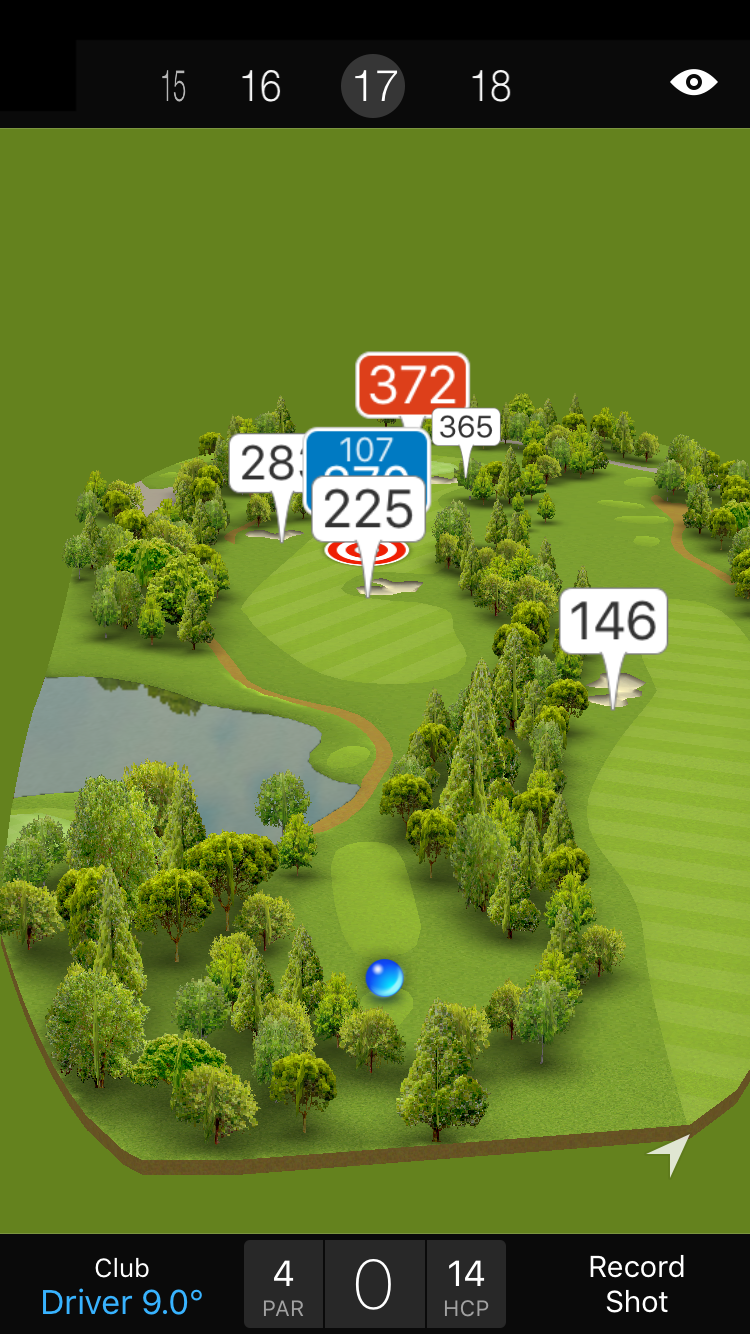Tap the 146 distance marker

[x=613, y=622]
